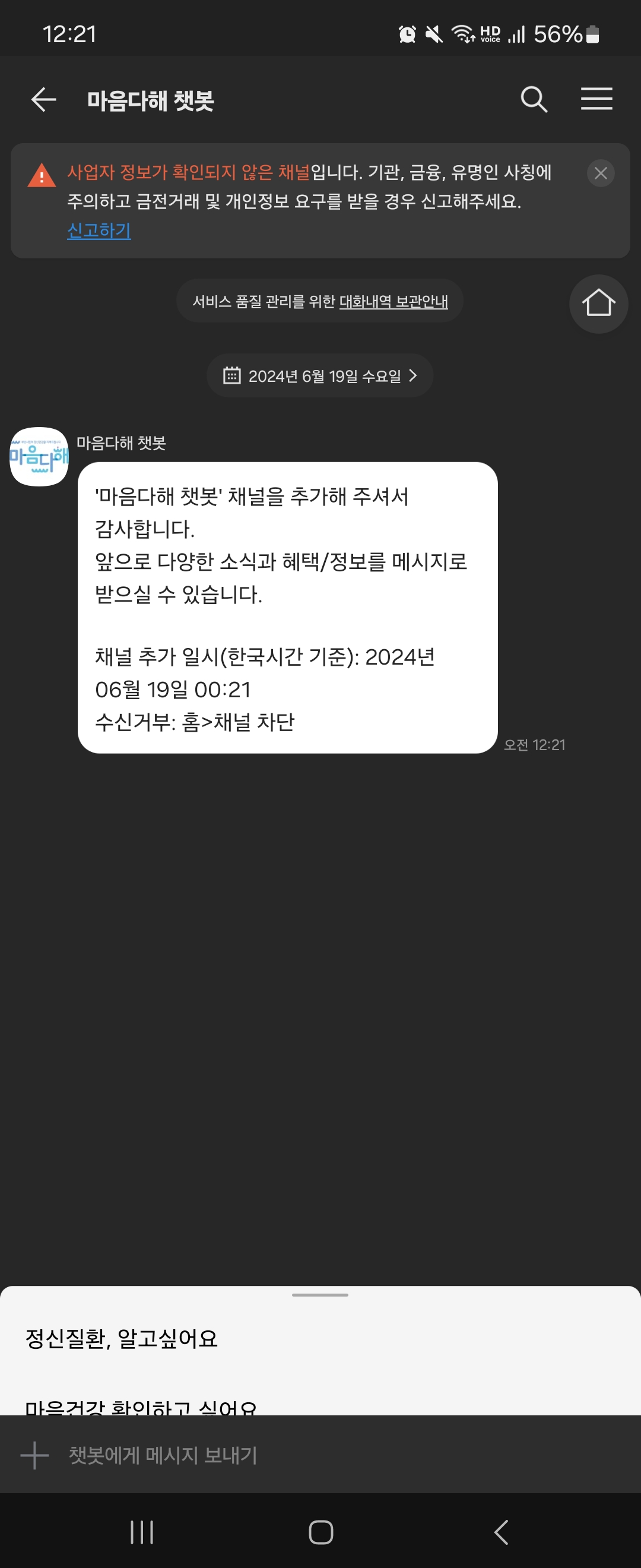Open recent apps from the navigation bar
The image size is (641, 1568).
(142, 1532)
